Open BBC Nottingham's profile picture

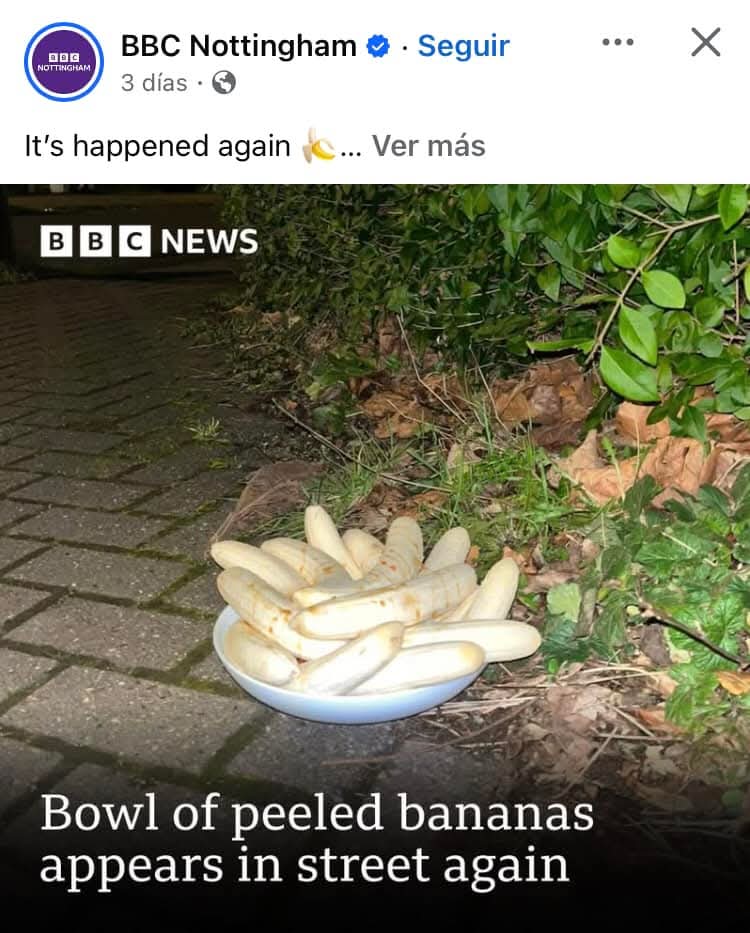pos(63,62)
